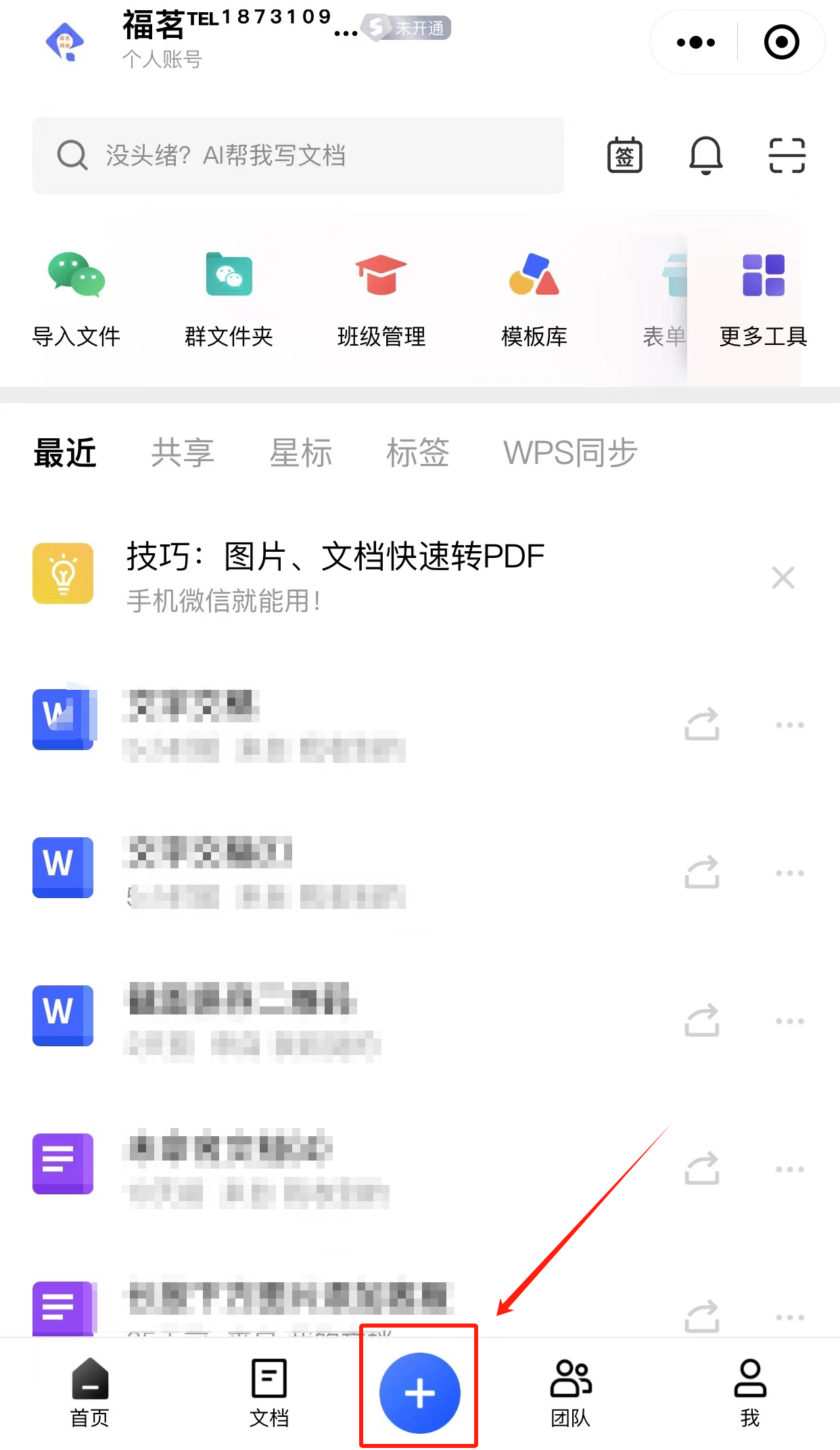Screen dimensions: 840x1450
Task: Close the mini program with the circle button
Action: click(781, 43)
